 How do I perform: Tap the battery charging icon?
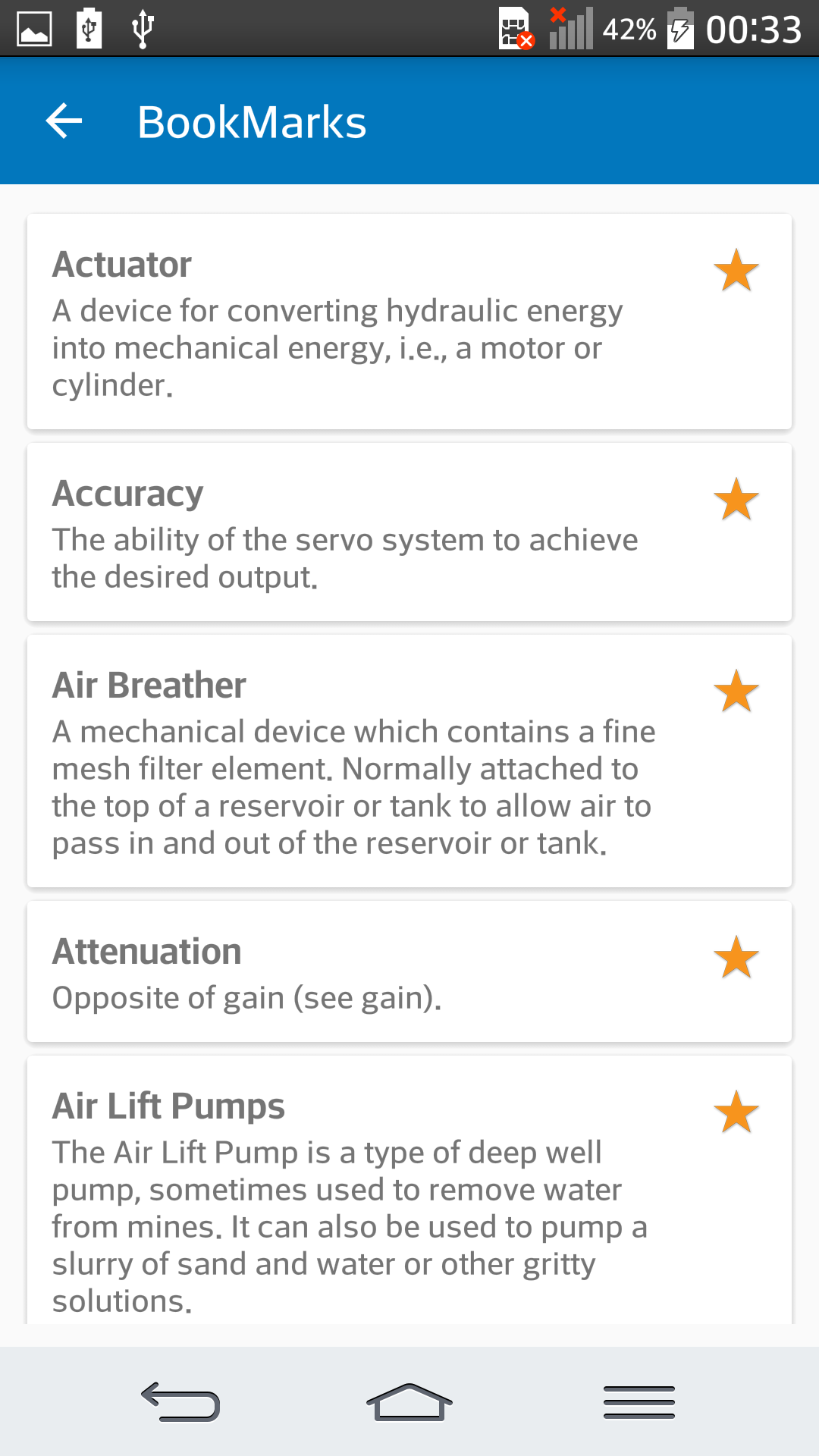677,30
